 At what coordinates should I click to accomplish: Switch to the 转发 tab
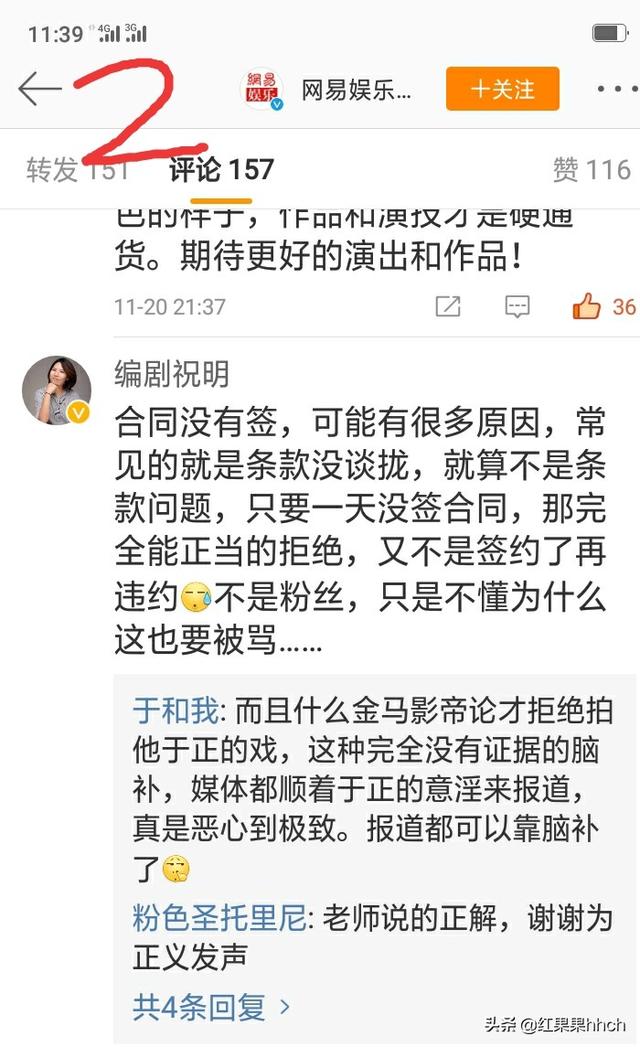(x=76, y=170)
